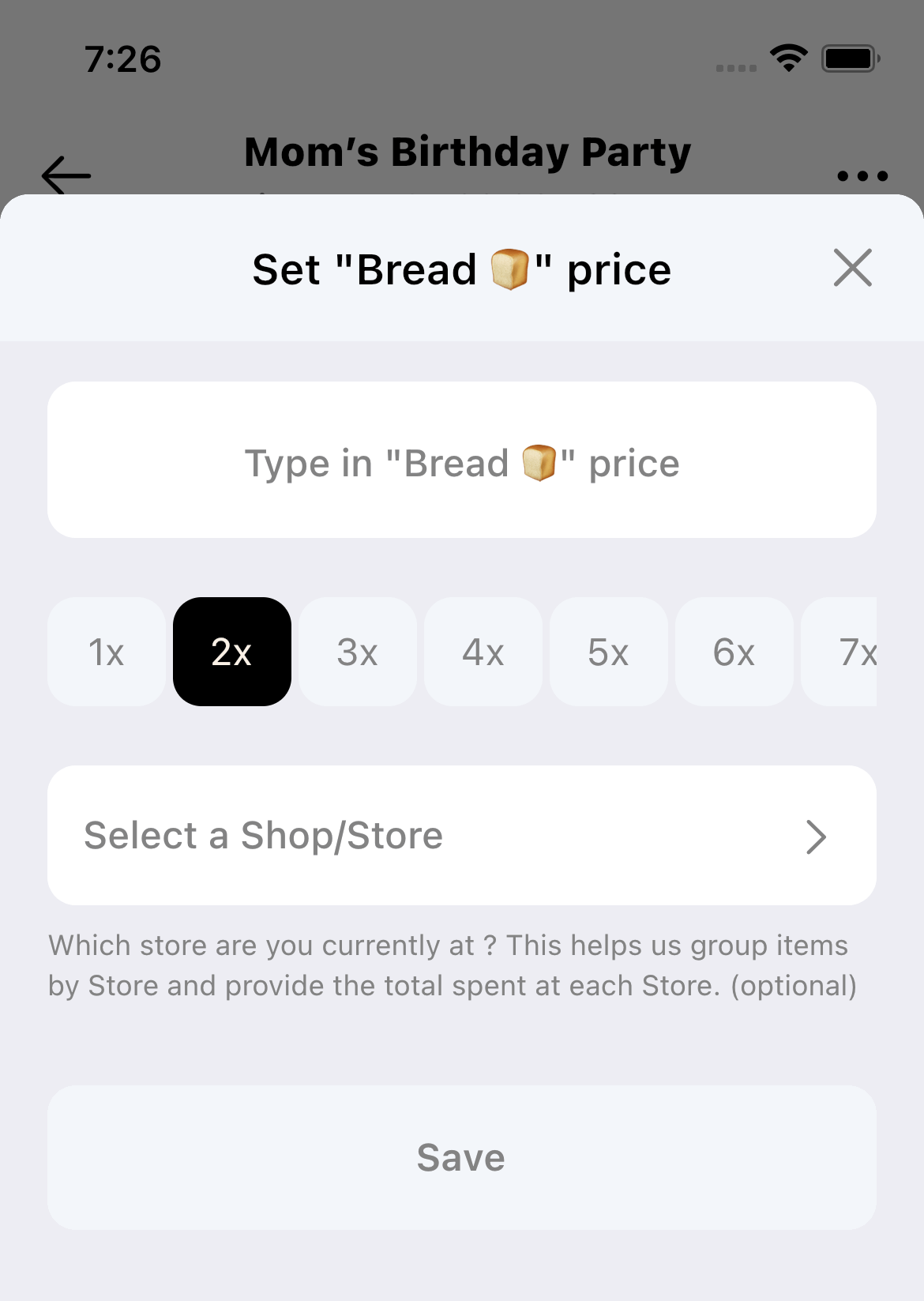Focus the Bread price input field
Image resolution: width=924 pixels, height=1301 pixels.
point(462,461)
